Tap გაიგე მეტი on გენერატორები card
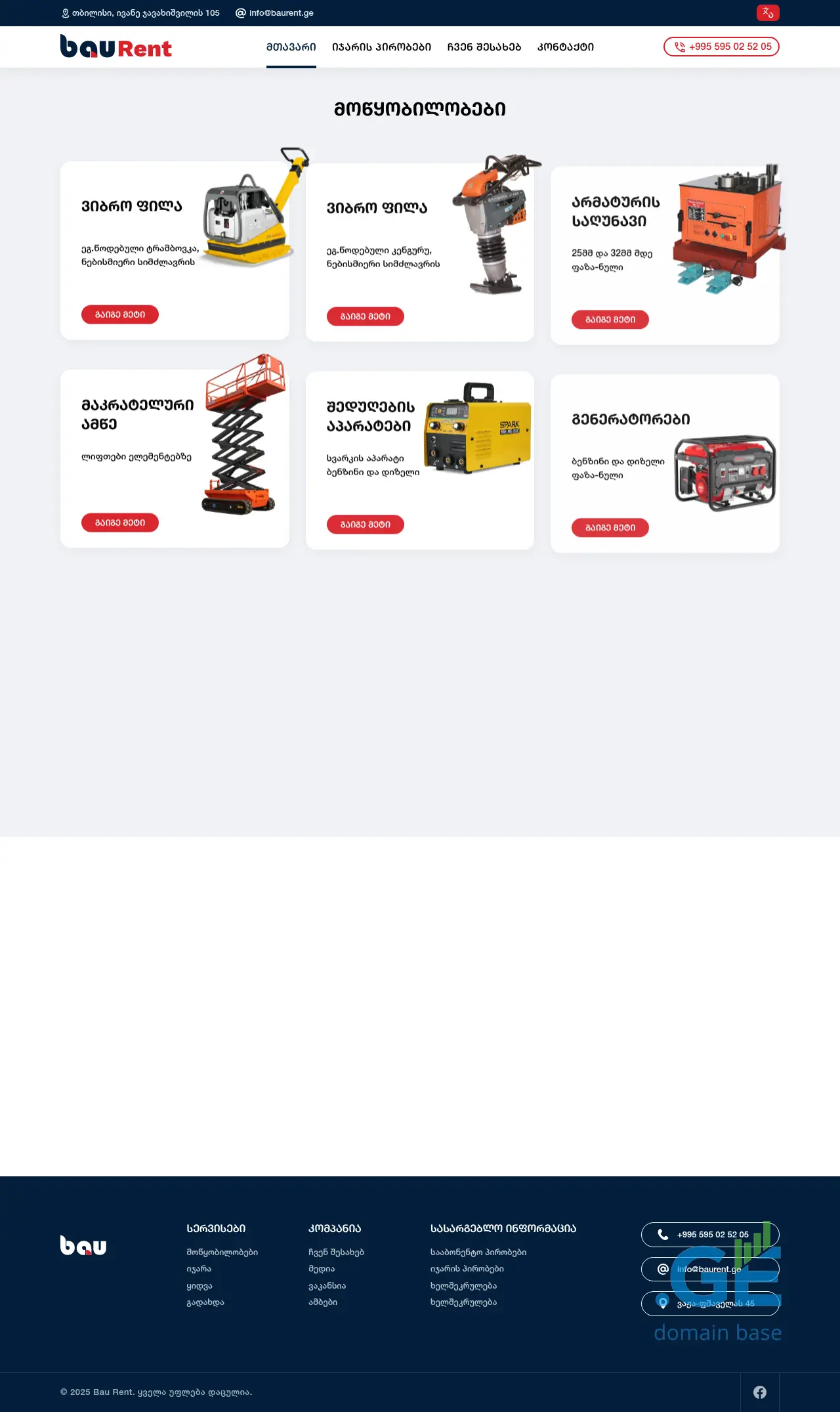840x1412 pixels. tap(610, 528)
